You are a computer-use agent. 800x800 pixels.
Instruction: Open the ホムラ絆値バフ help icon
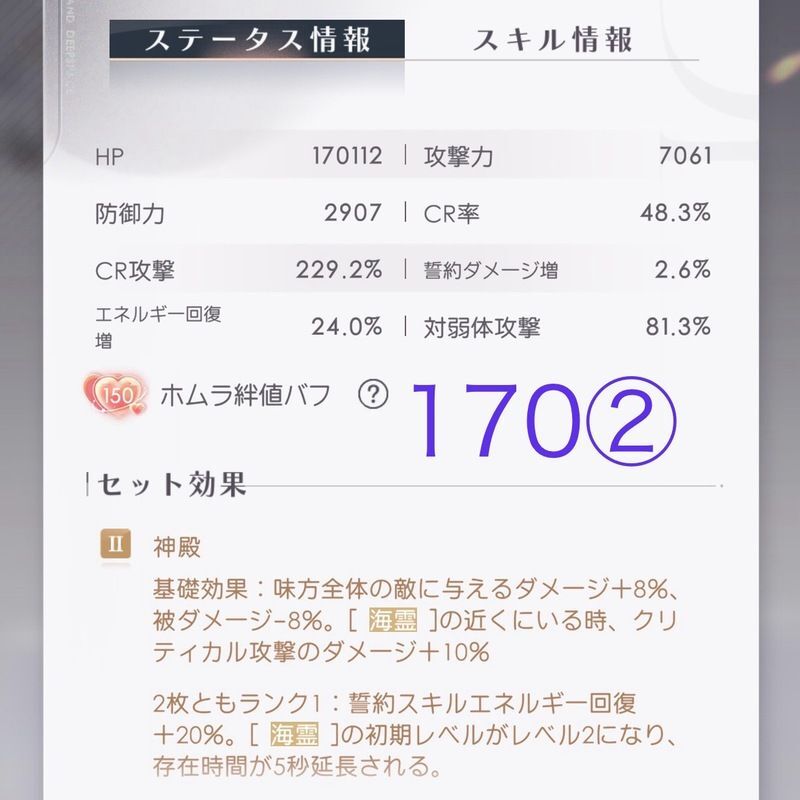(372, 394)
